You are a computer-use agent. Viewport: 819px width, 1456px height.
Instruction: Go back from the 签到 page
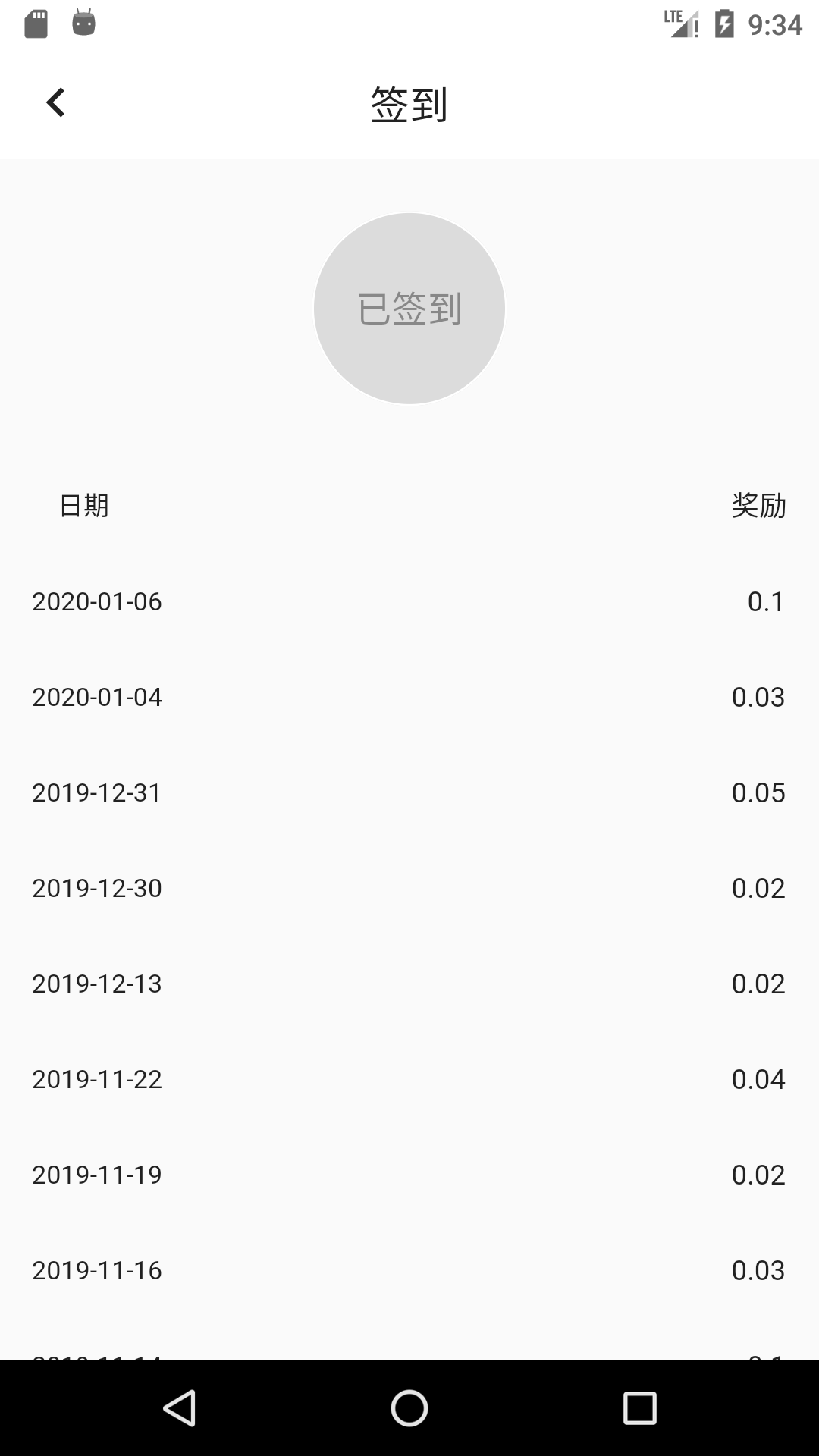point(55,102)
